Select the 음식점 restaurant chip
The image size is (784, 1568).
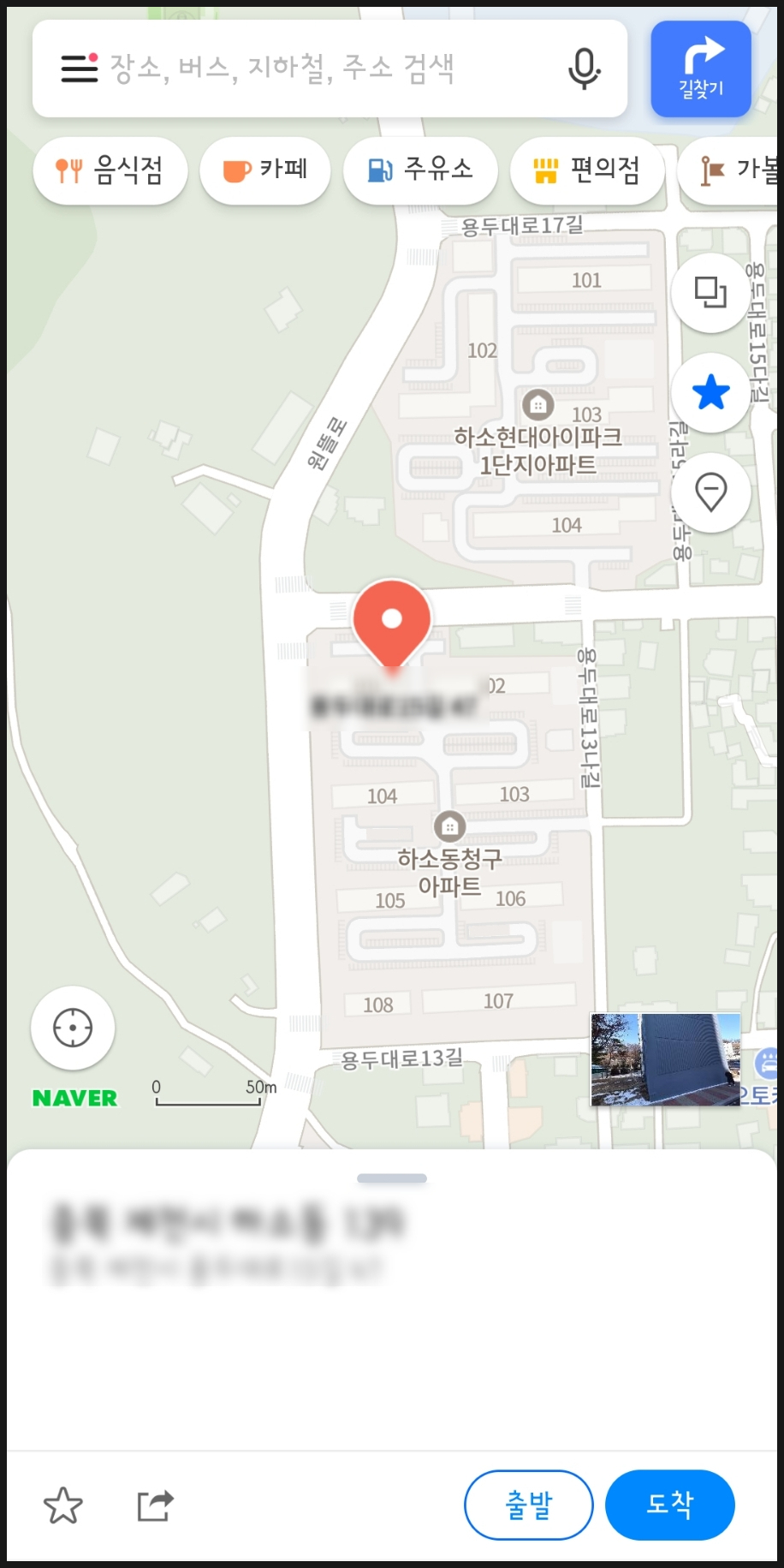(x=110, y=170)
